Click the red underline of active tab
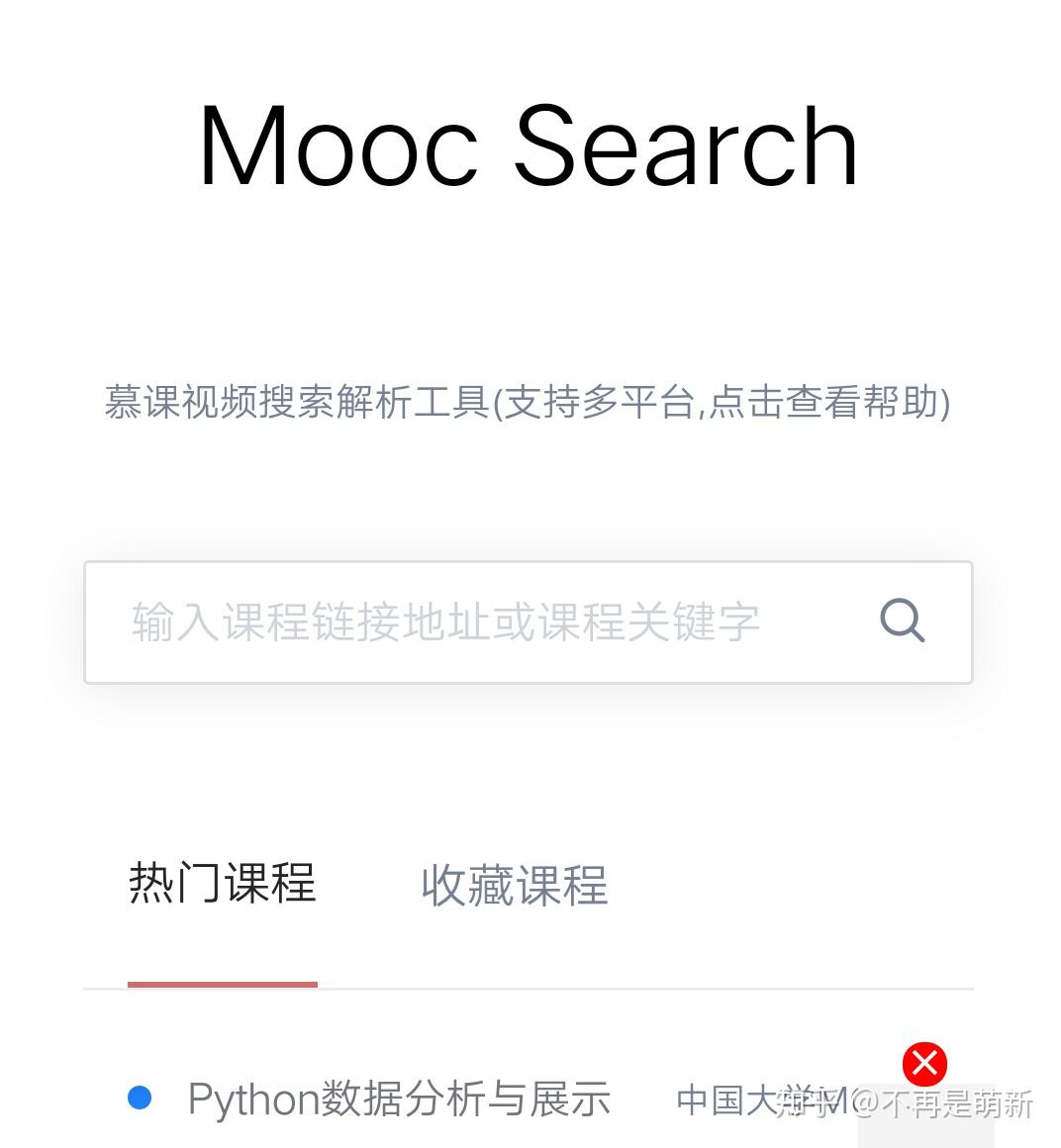 point(222,983)
